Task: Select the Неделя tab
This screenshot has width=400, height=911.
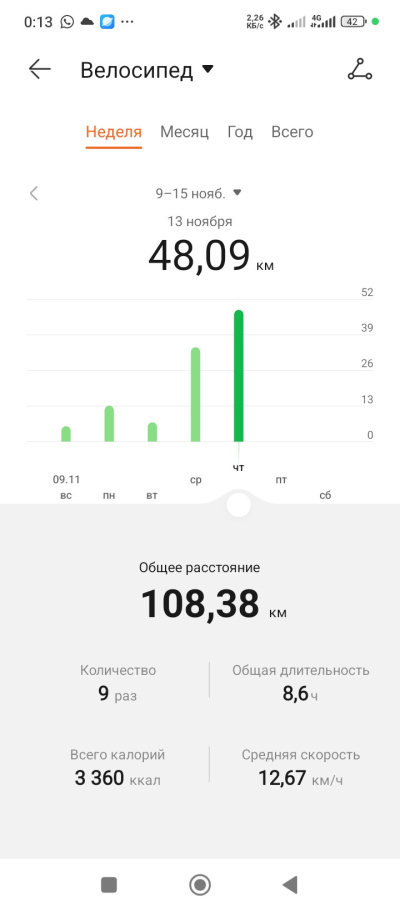Action: [114, 132]
